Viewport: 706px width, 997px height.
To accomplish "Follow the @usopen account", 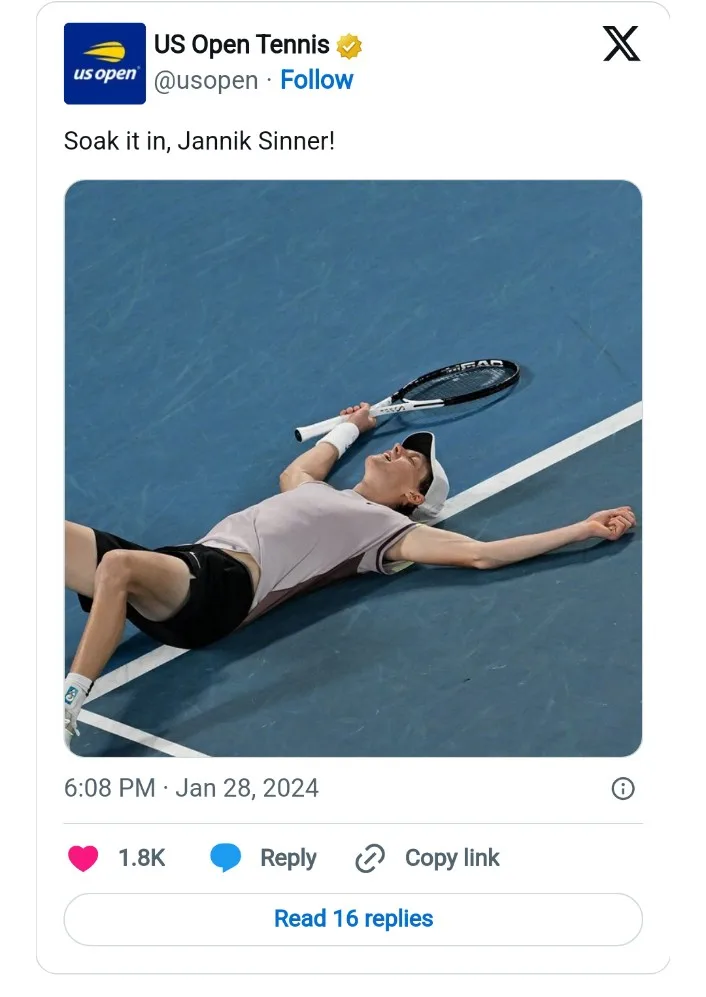I will click(x=316, y=80).
